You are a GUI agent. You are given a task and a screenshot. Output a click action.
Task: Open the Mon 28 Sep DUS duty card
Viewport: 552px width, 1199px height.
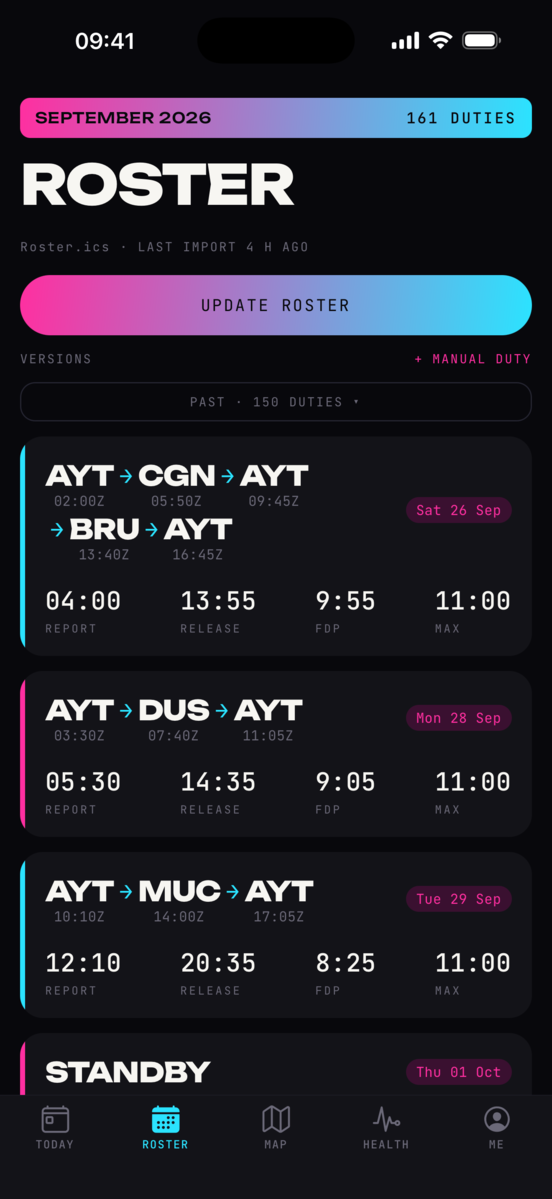275,754
